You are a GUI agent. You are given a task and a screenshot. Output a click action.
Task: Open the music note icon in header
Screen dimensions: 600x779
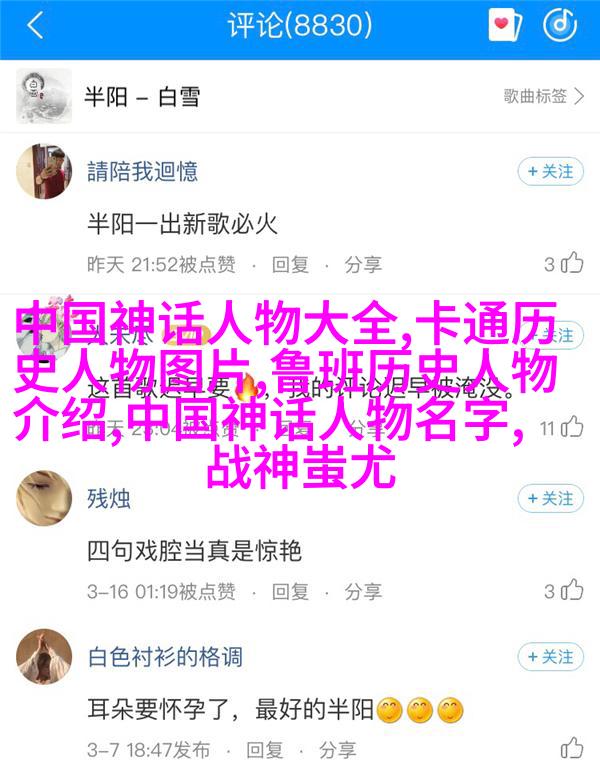562,27
